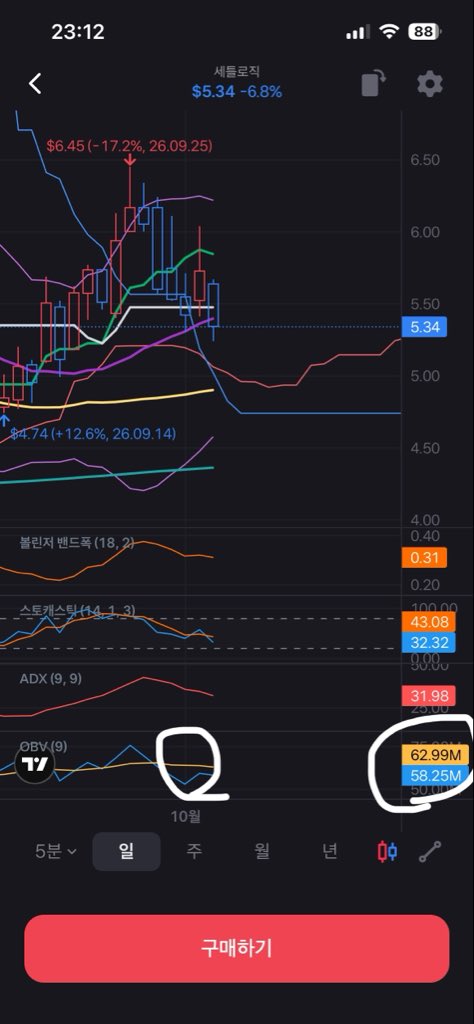Open the line drawing tool icon
This screenshot has height=1024, width=474.
(430, 852)
